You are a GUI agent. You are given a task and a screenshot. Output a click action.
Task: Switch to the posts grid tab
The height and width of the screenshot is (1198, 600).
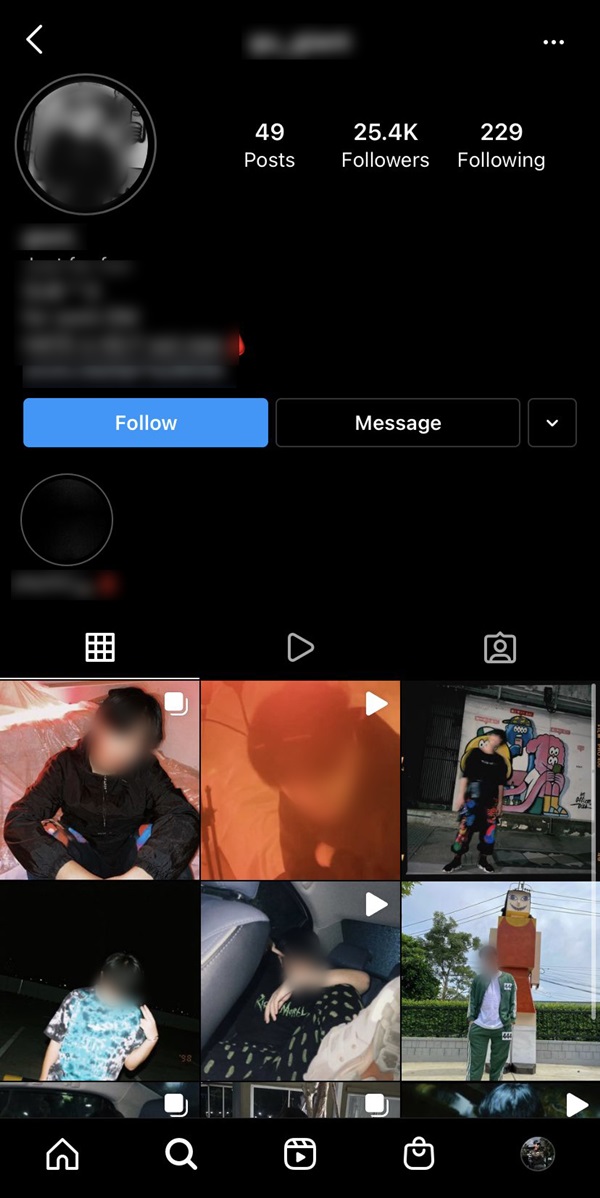(x=100, y=648)
